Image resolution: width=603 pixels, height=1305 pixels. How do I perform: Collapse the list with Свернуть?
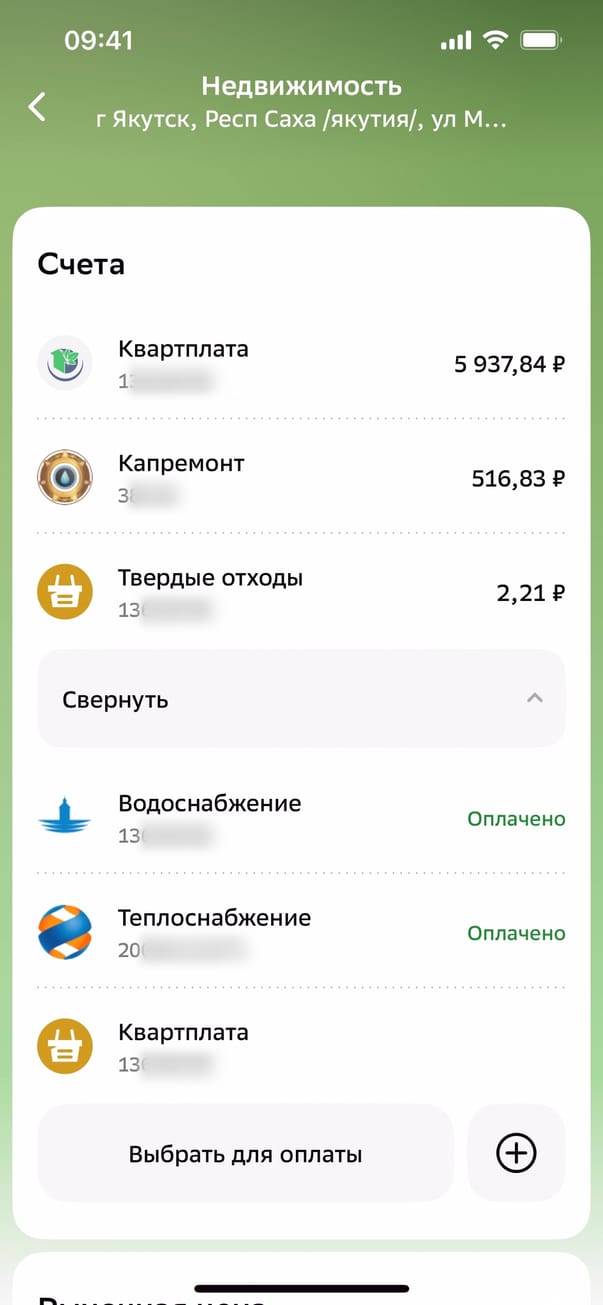[x=300, y=699]
